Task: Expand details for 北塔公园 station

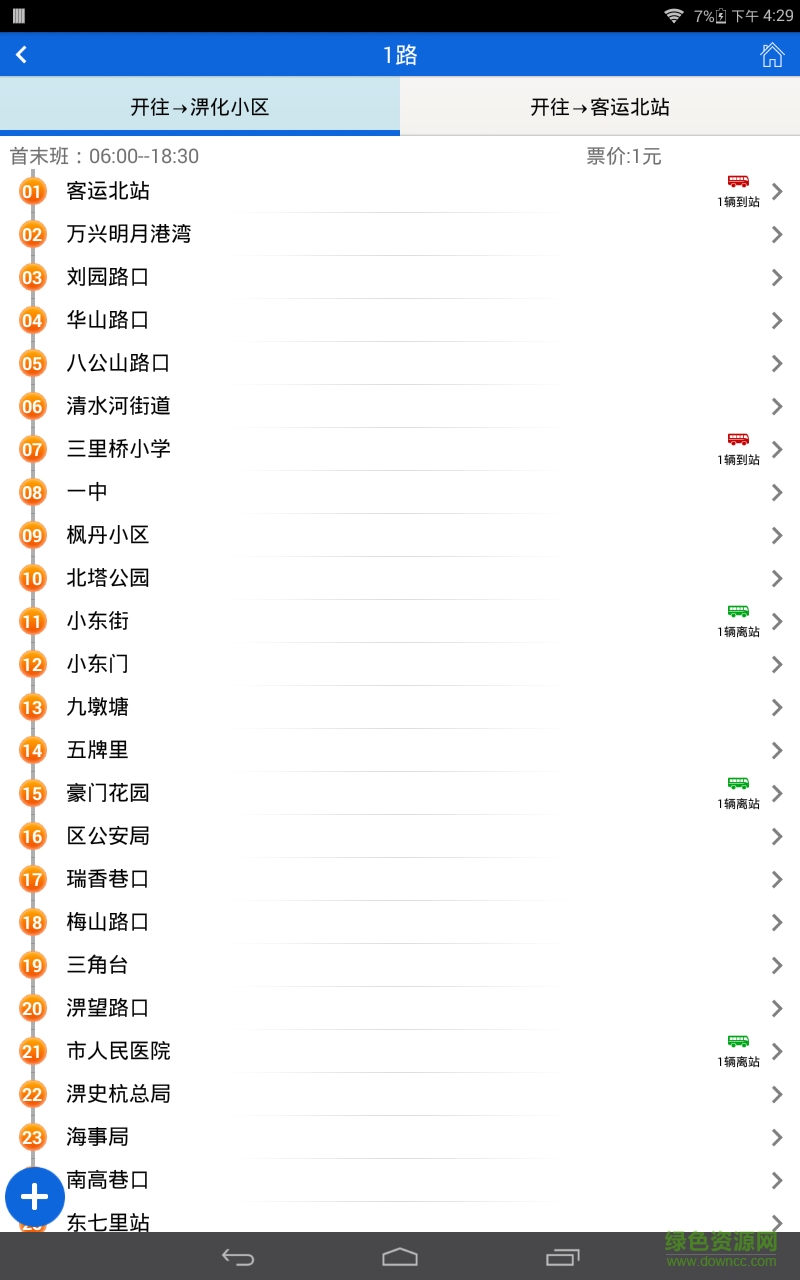Action: coord(777,578)
